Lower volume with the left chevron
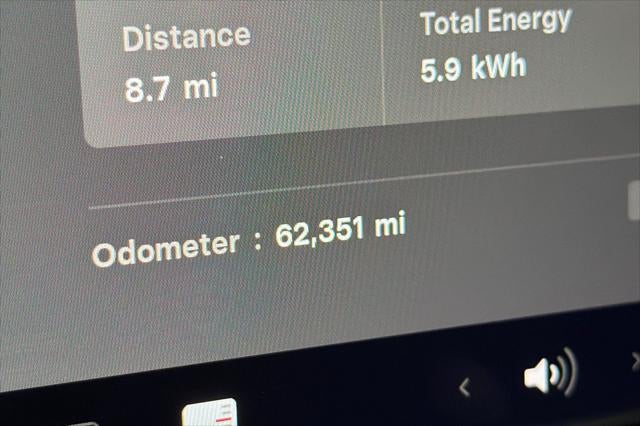Screen dimensions: 640x426 click(x=464, y=387)
